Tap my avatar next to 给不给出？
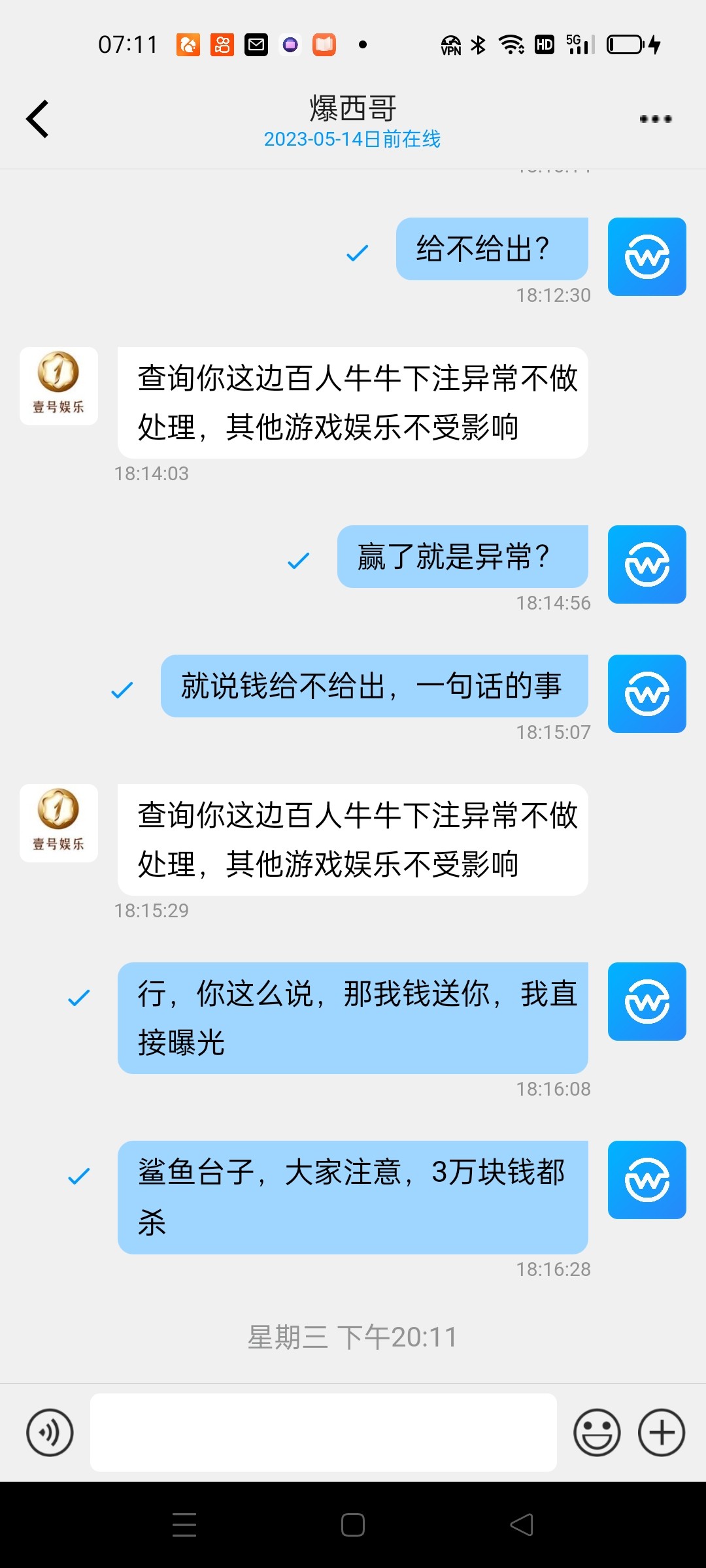This screenshot has width=706, height=1568. click(647, 257)
